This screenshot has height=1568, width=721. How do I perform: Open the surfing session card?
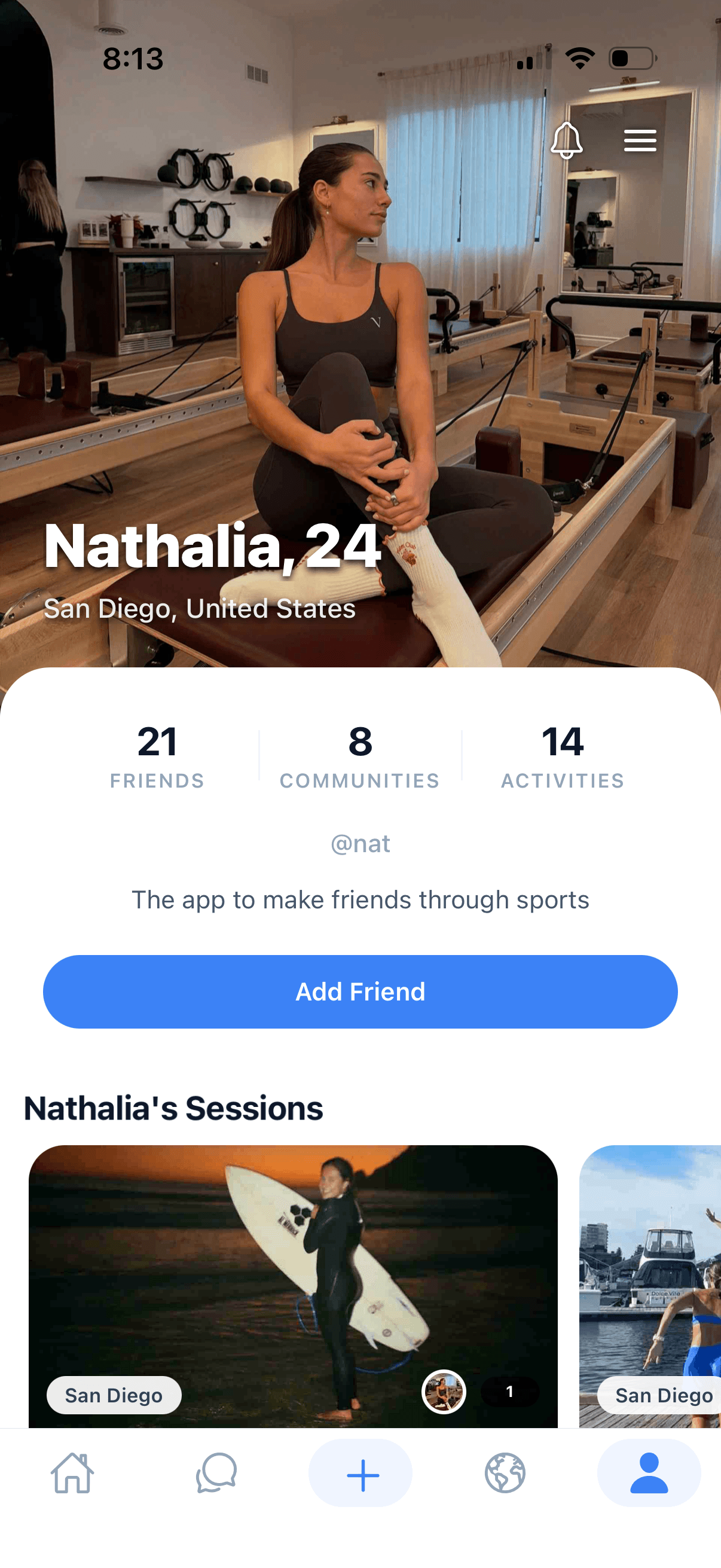(294, 1286)
